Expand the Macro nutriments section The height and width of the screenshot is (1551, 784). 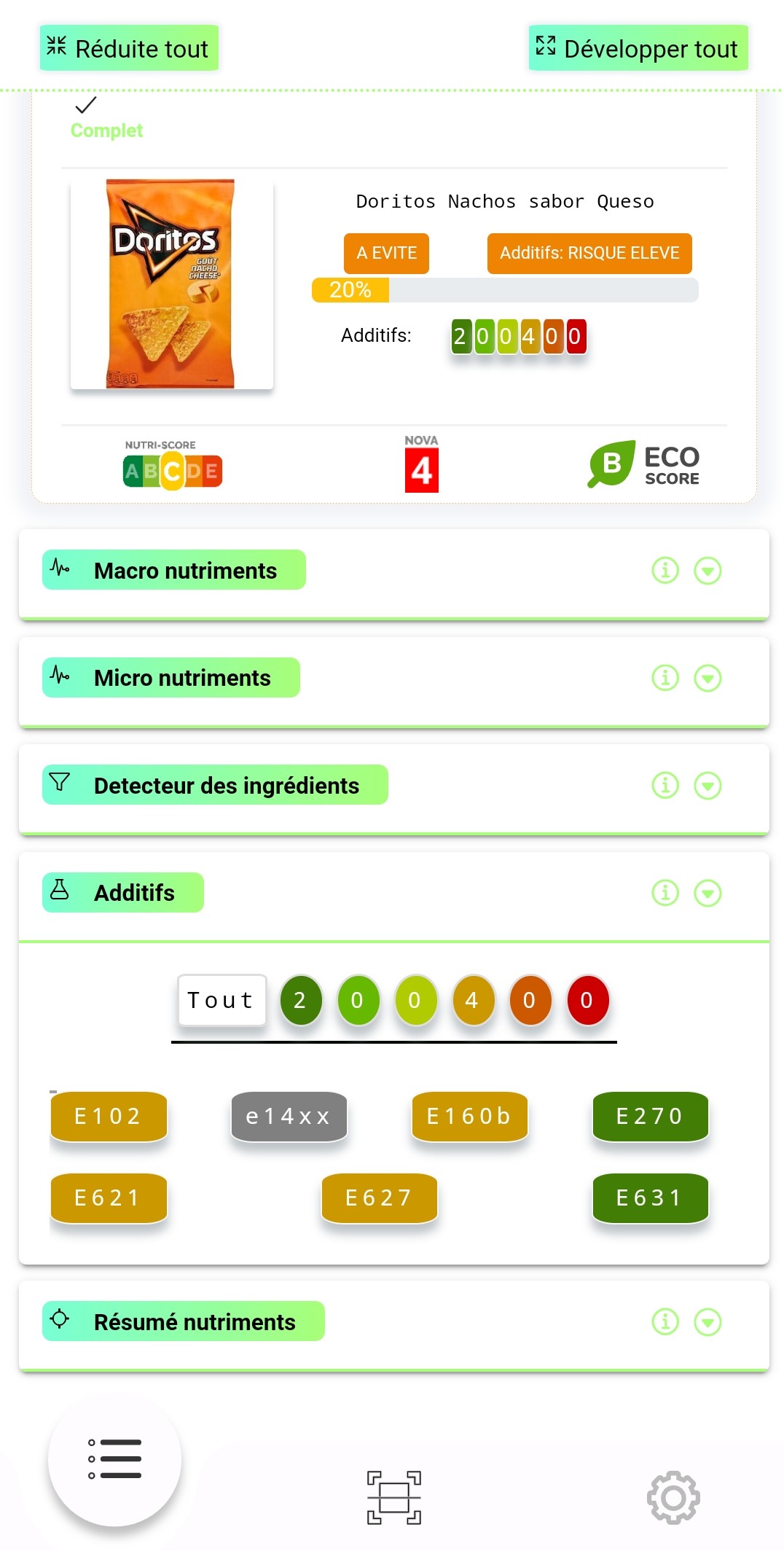click(707, 571)
